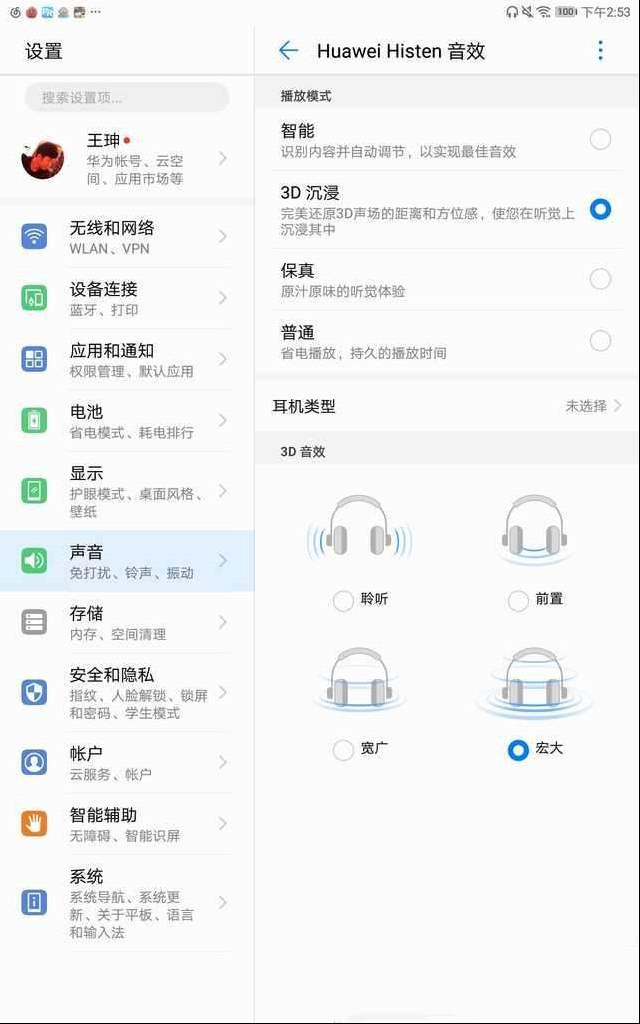Open 耳机类型 headphone type setting
Screen dimensions: 640x1024
447,406
